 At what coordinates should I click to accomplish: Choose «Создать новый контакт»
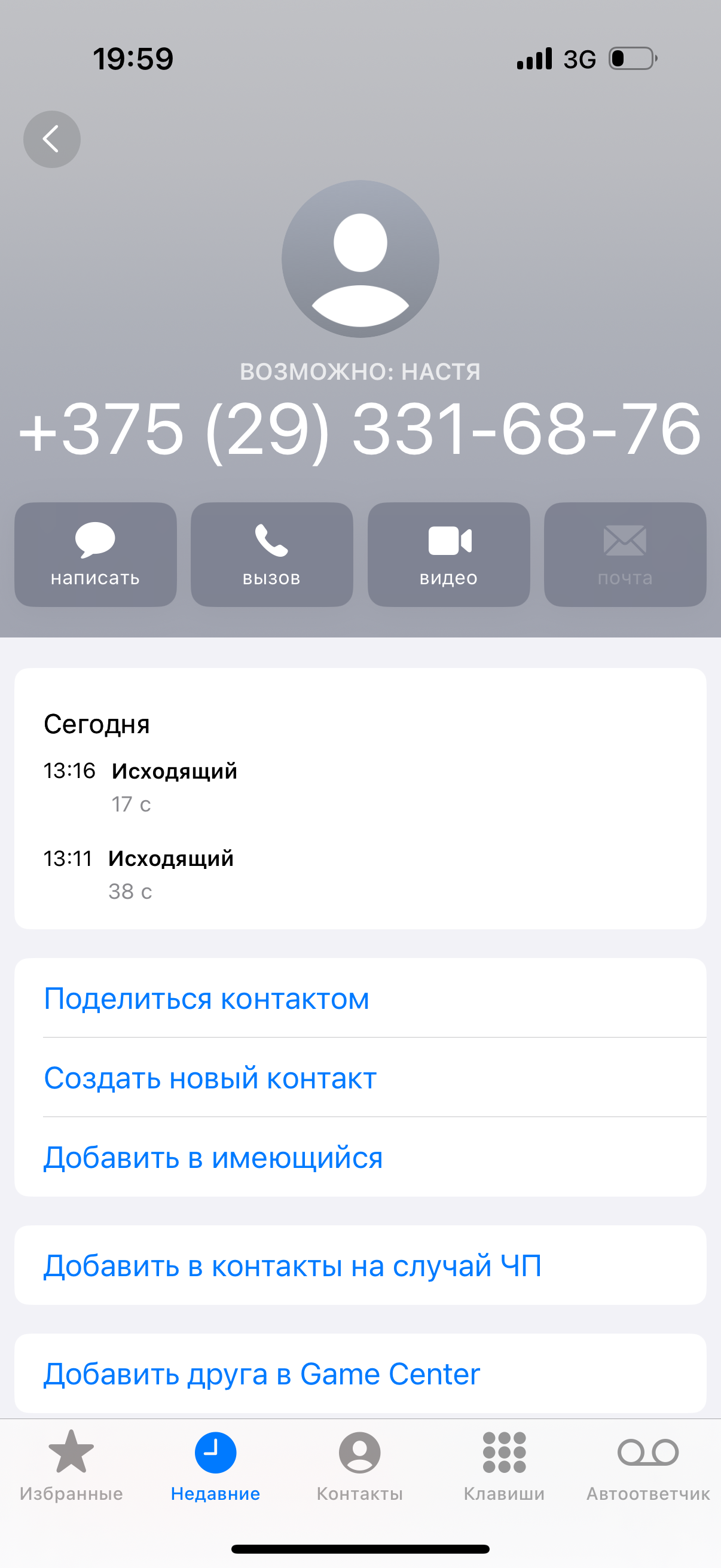tap(360, 1078)
